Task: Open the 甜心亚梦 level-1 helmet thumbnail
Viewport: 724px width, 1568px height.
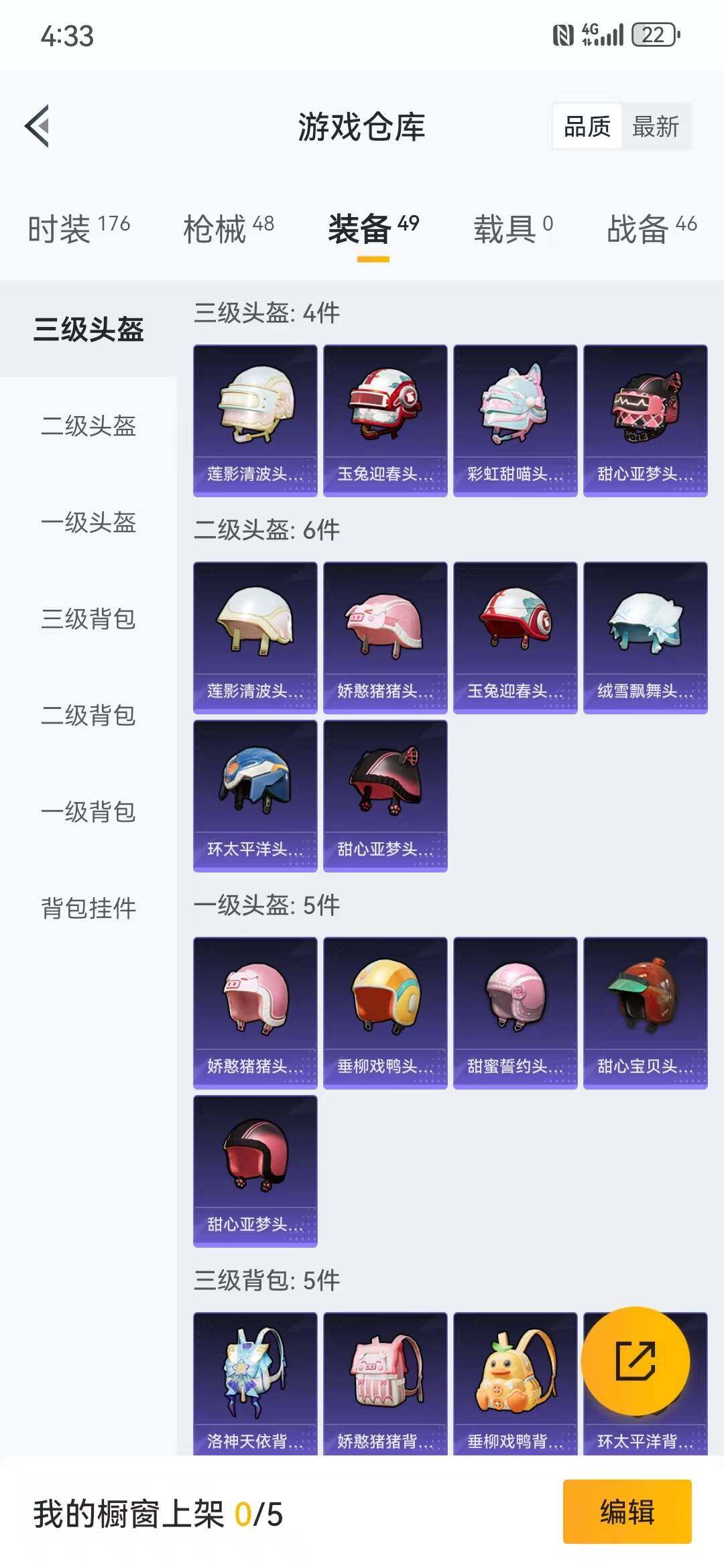Action: coord(255,1164)
